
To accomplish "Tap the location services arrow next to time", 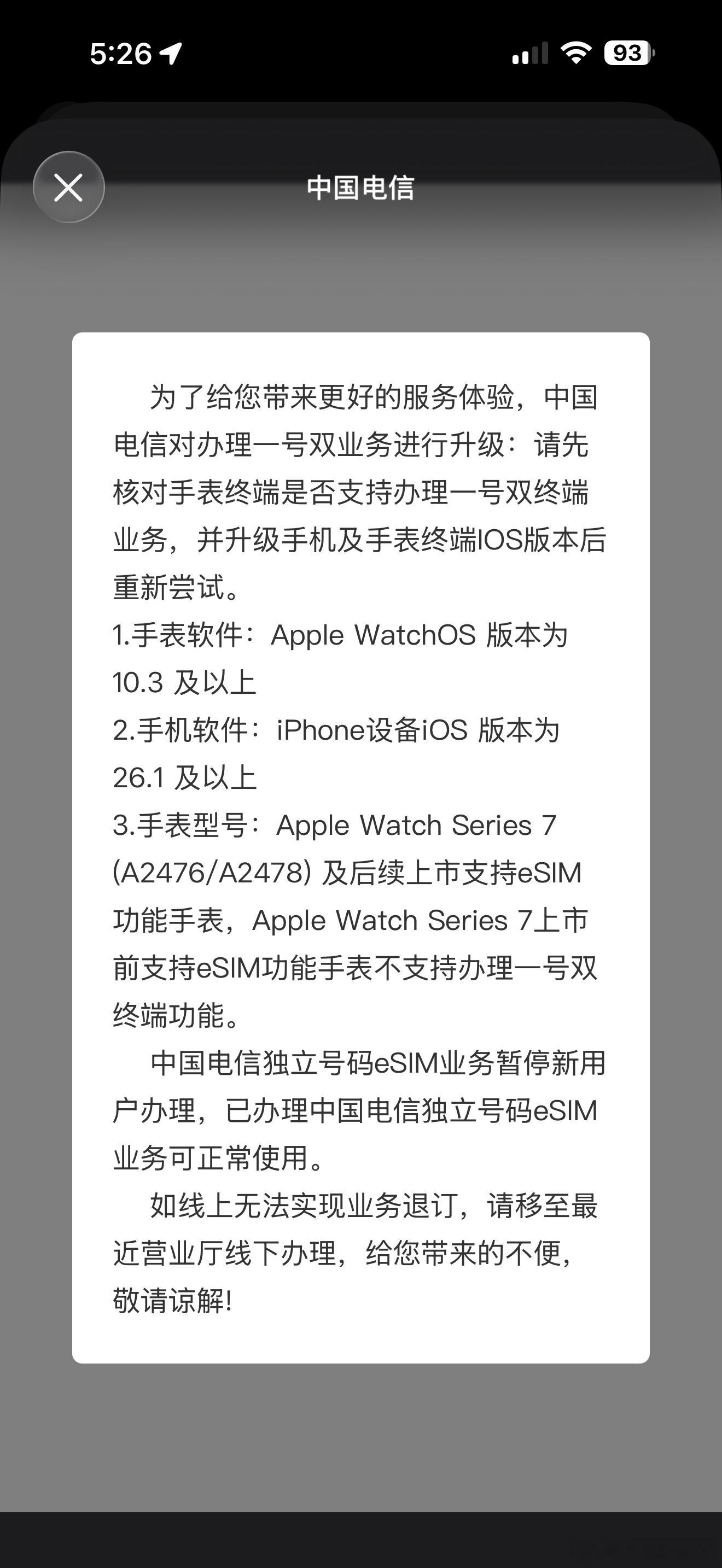I will (x=172, y=54).
